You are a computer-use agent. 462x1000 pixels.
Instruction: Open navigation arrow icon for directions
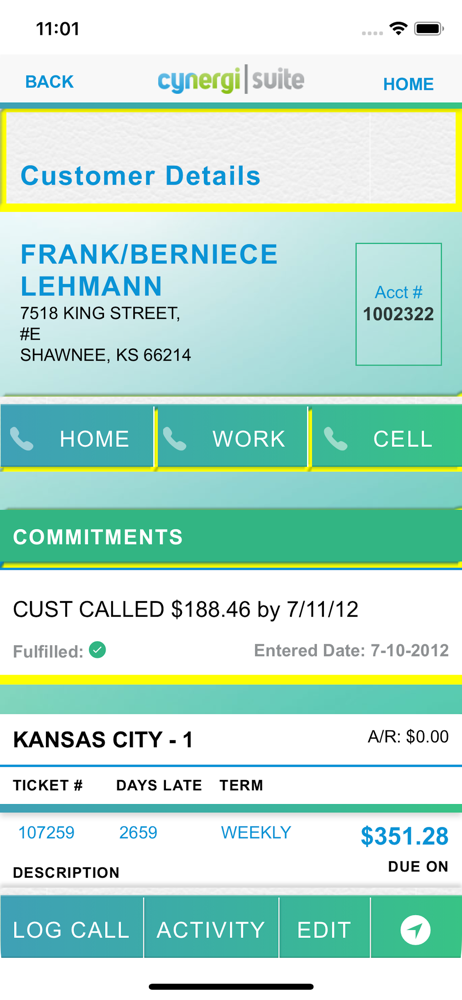click(416, 929)
